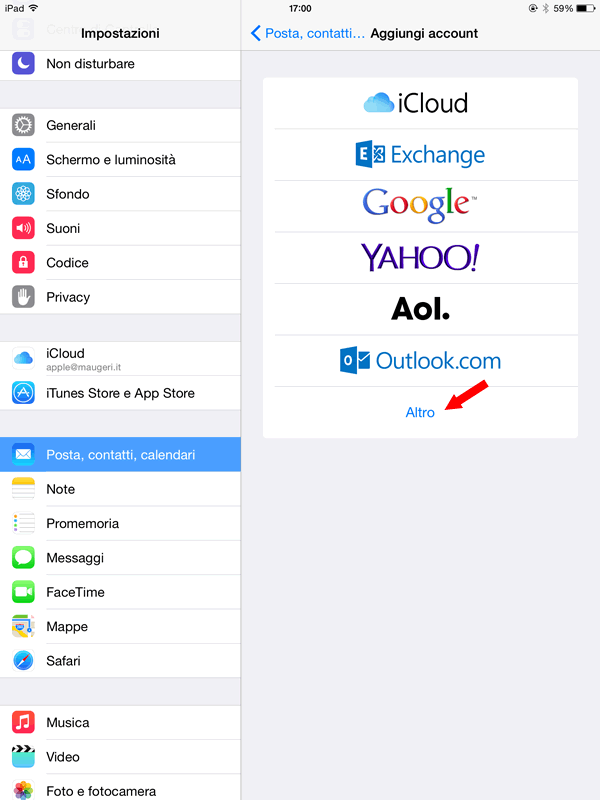Select Google account option
Screen dimensions: 600x800
(x=420, y=206)
